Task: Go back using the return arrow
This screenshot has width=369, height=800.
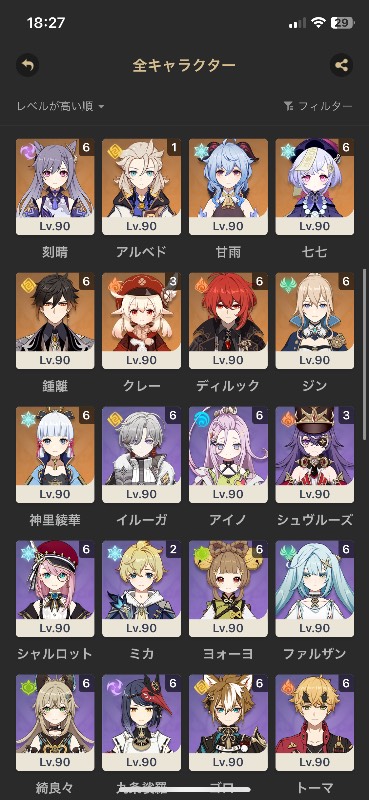Action: (28, 65)
